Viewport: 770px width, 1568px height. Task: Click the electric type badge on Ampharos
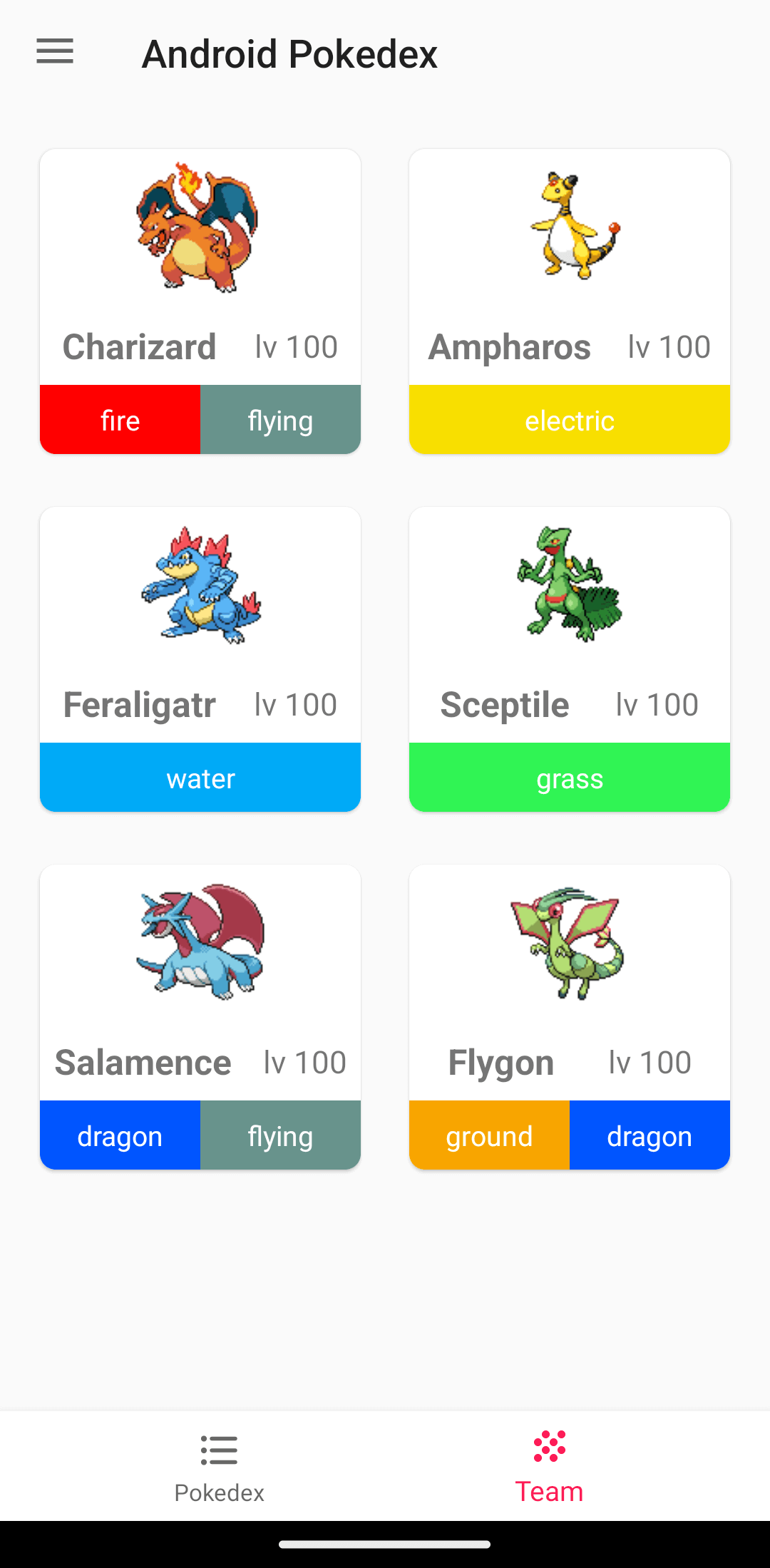[569, 420]
